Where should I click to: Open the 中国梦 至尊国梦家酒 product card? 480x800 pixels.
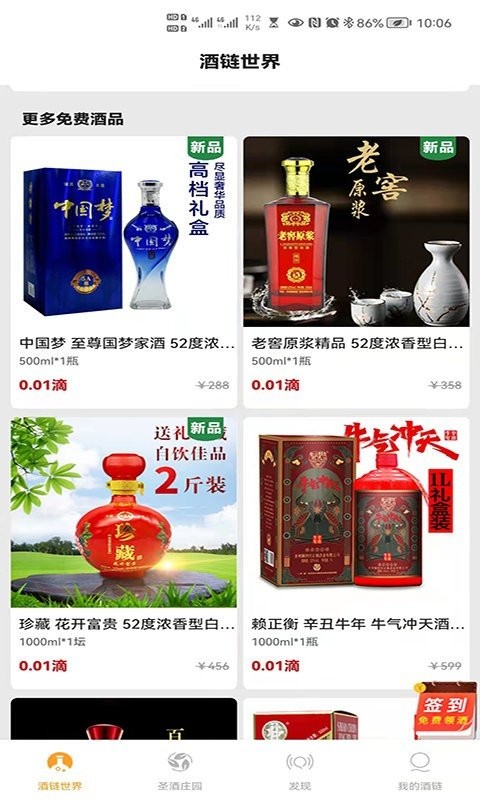click(x=123, y=272)
